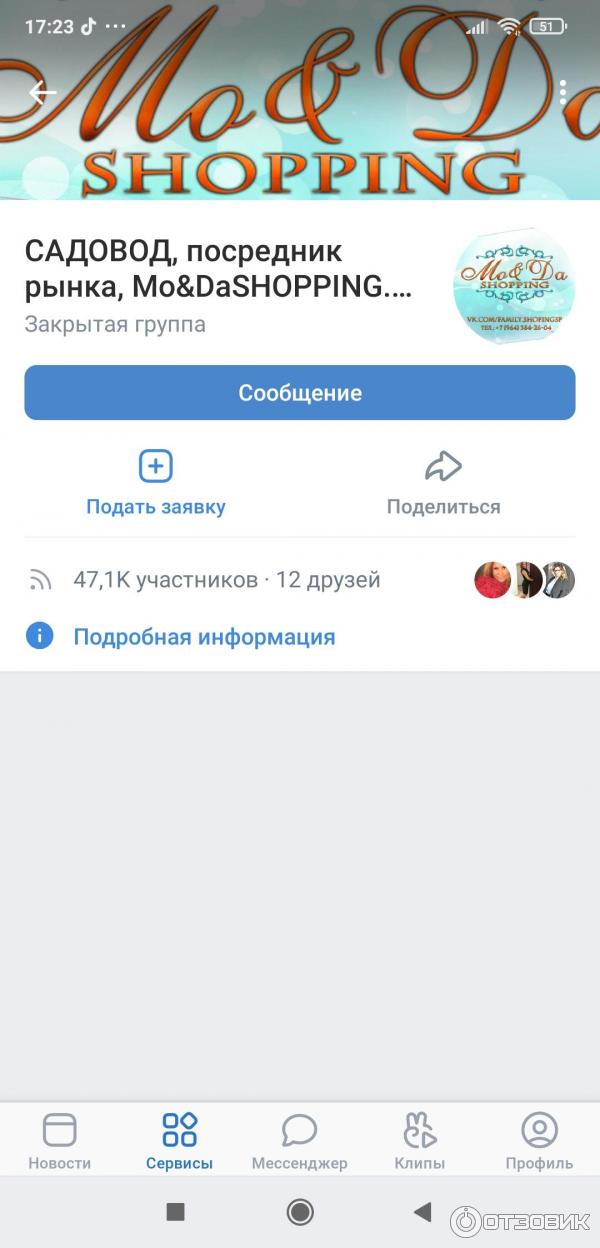
Task: Switch to the Новости tab
Action: click(59, 1141)
